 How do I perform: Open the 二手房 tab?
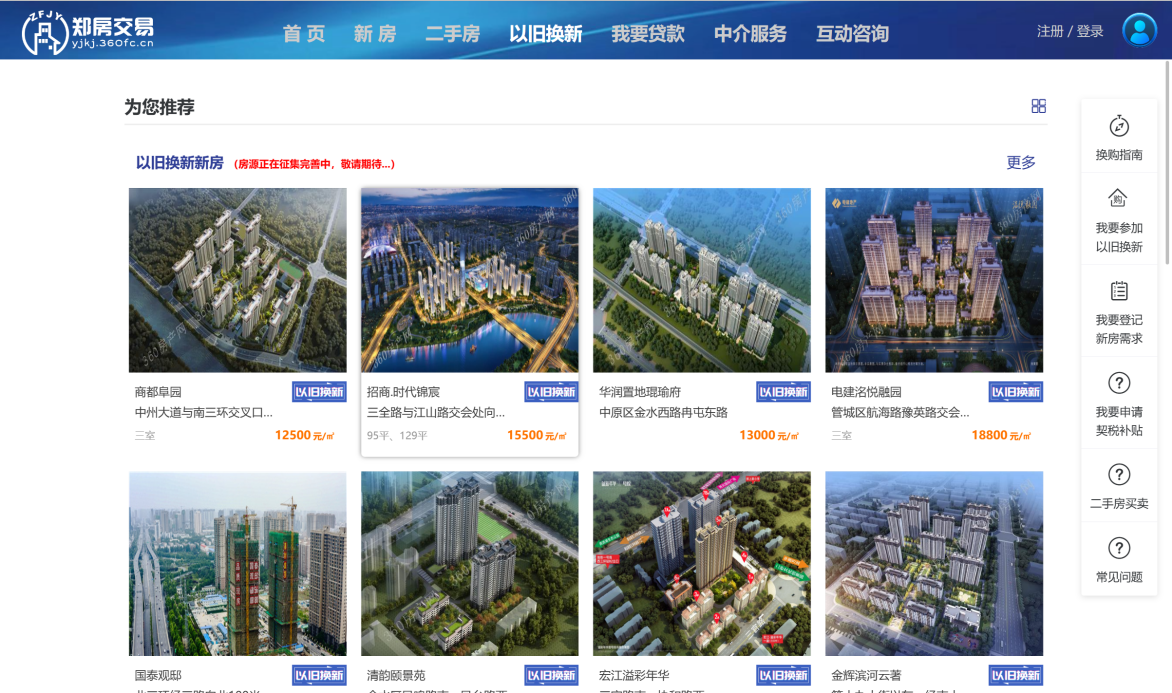point(452,34)
